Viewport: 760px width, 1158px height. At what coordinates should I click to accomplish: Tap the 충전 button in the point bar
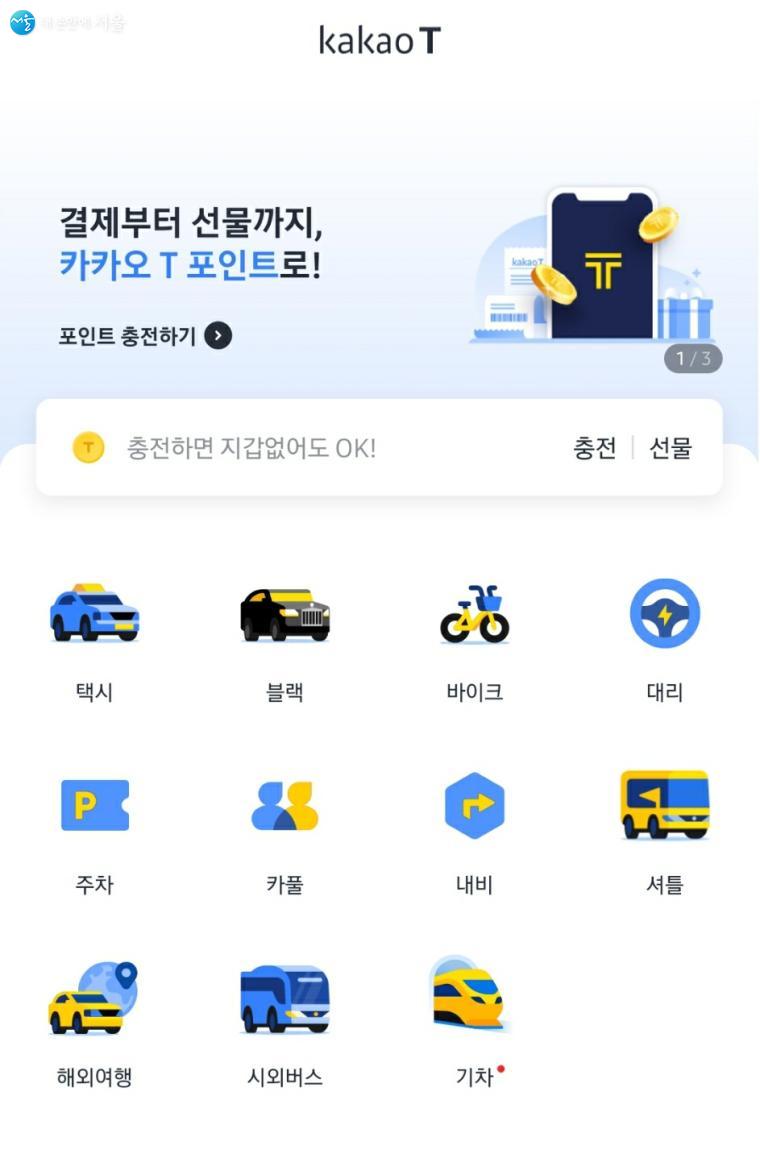point(594,448)
